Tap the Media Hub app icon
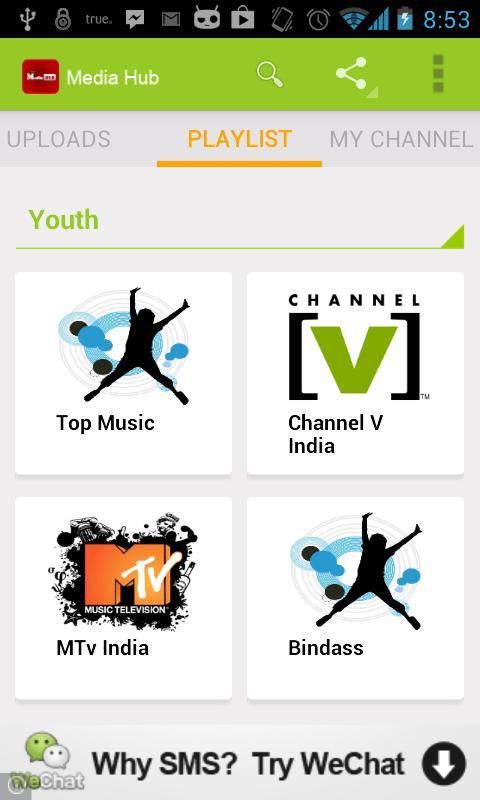Image resolution: width=480 pixels, height=800 pixels. click(40, 77)
